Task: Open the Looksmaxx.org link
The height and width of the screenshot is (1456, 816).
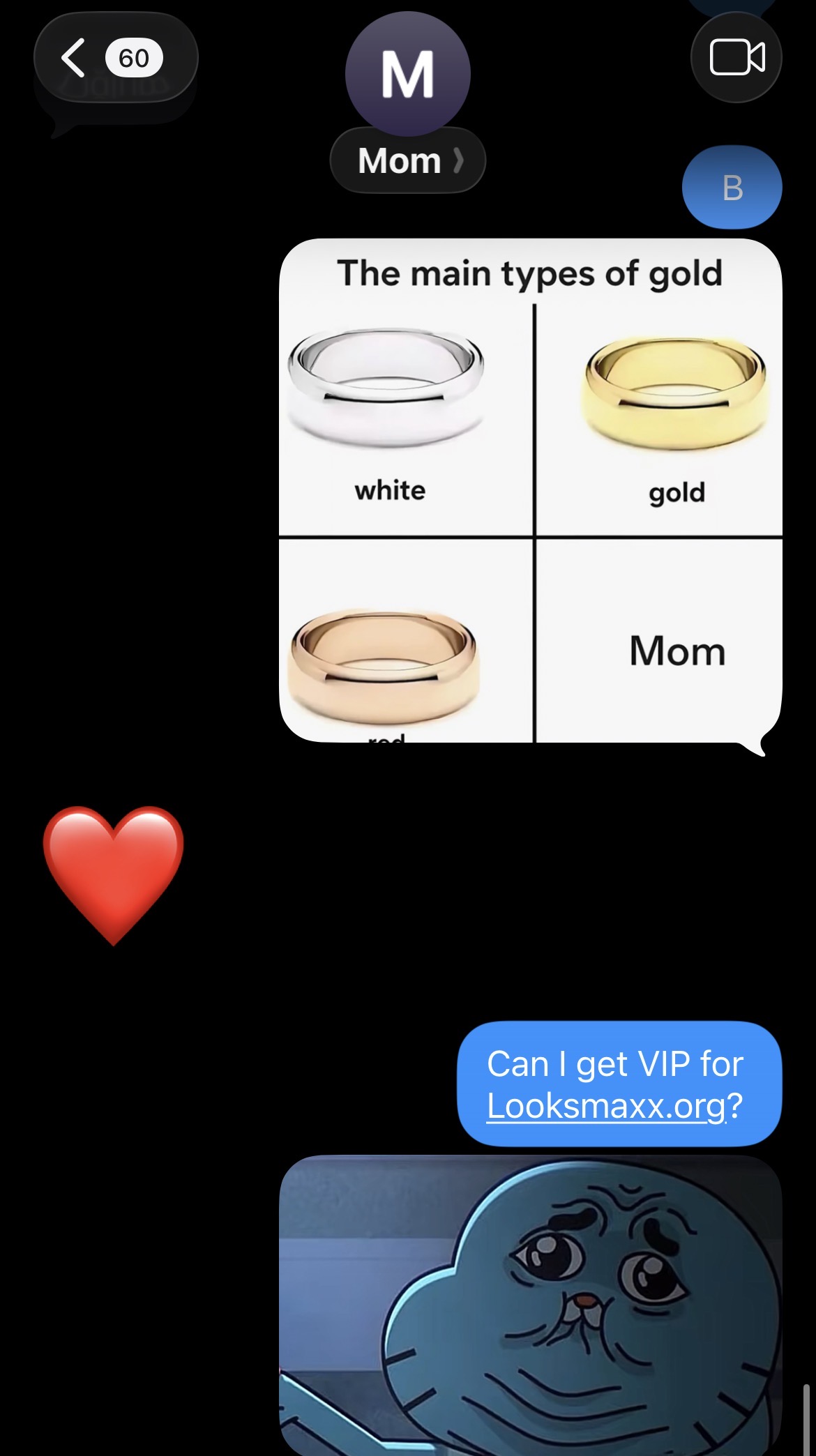Action: (x=605, y=1106)
